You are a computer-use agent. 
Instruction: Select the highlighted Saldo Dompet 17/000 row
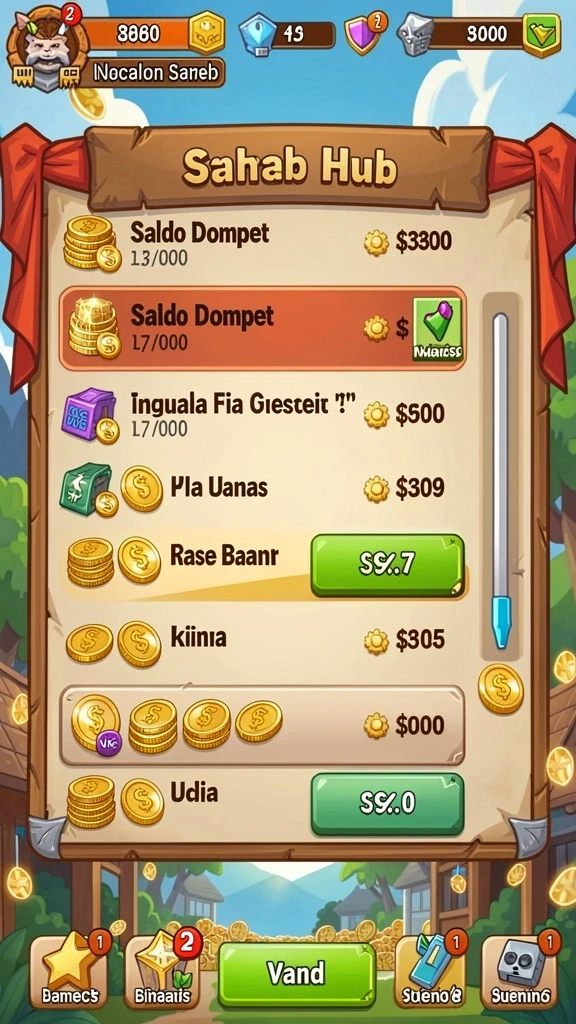262,328
